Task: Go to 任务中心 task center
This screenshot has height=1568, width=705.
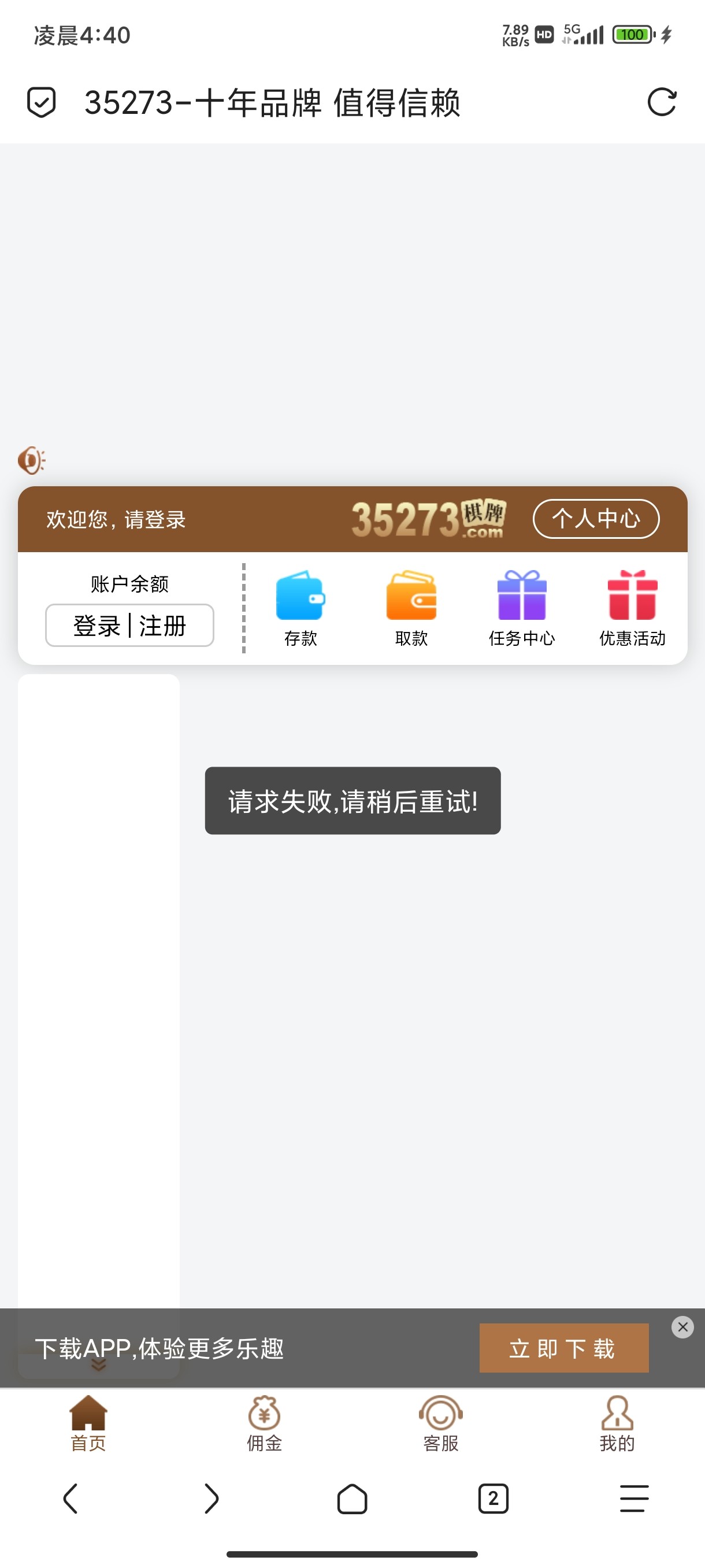Action: (522, 607)
